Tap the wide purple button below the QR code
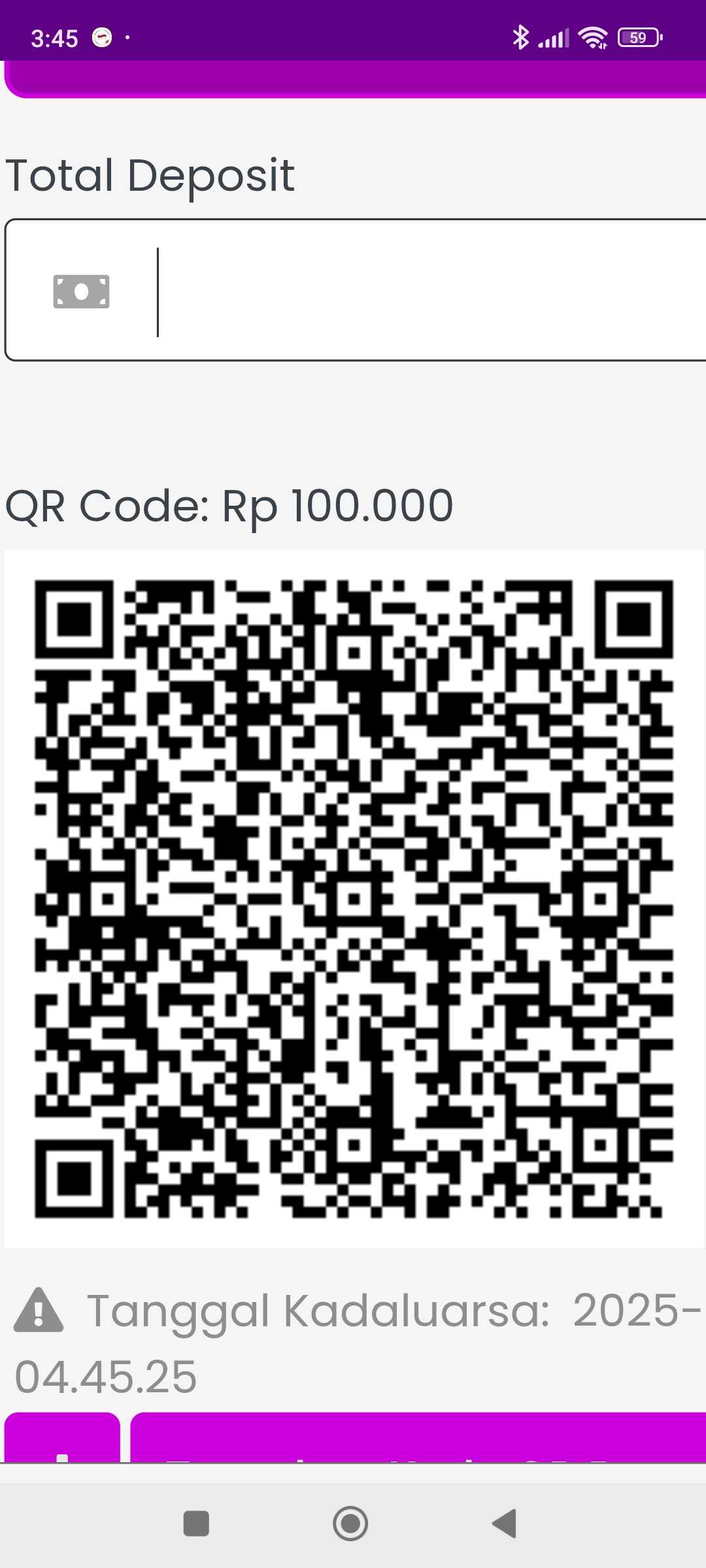706x1568 pixels. click(418, 1439)
